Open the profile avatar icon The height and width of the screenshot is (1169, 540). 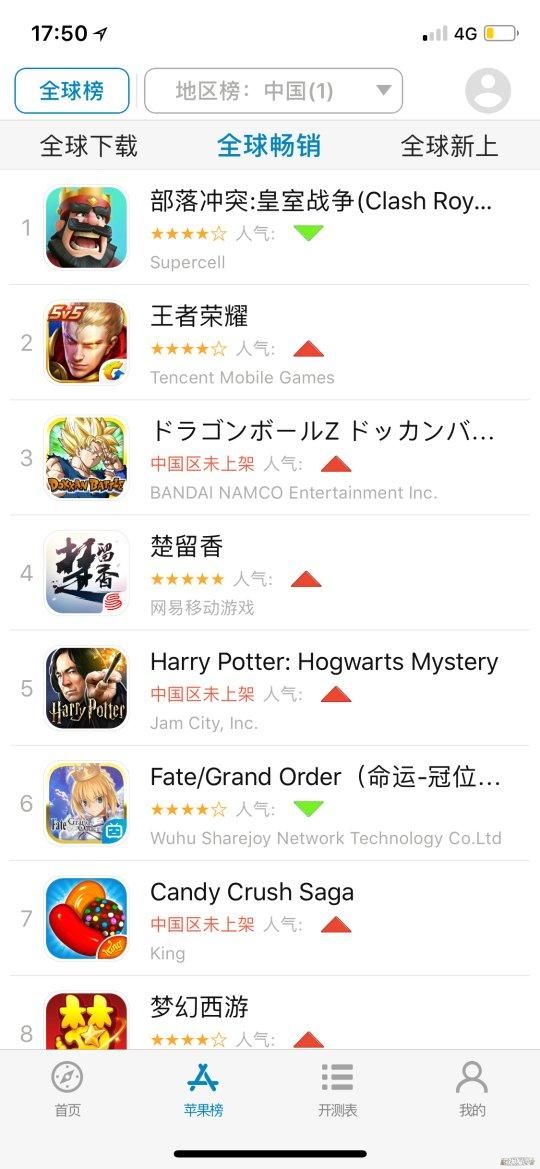[488, 91]
